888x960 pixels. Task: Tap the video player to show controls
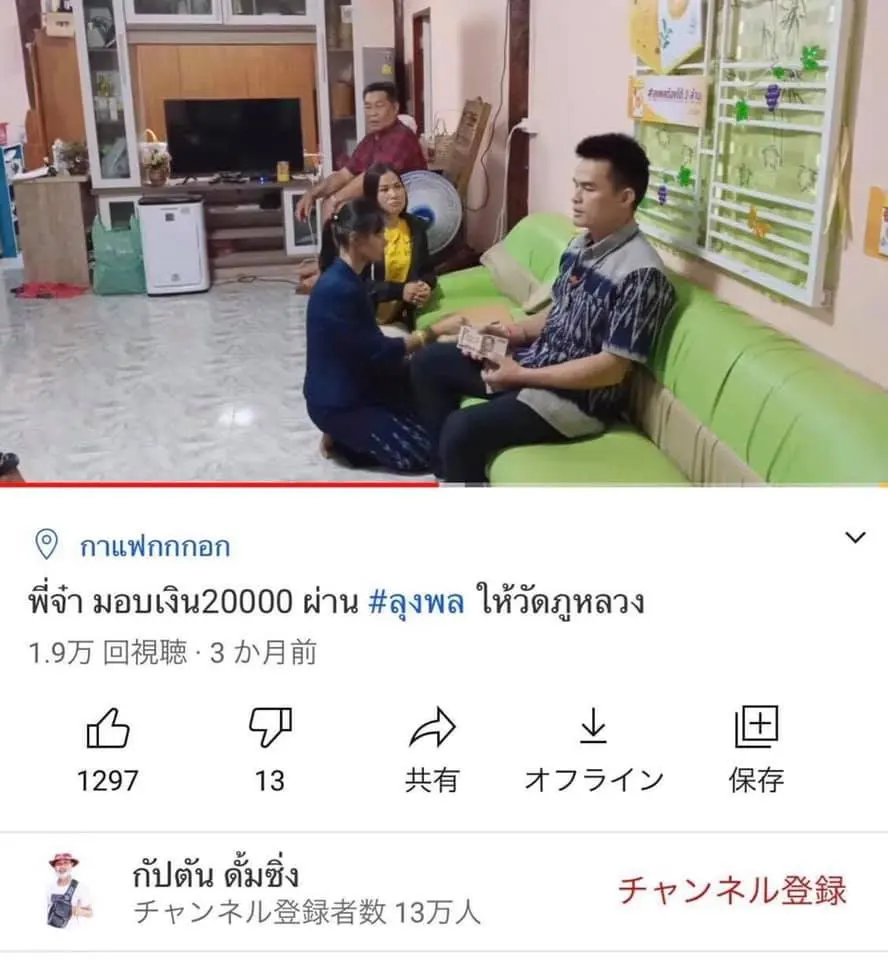[x=444, y=240]
